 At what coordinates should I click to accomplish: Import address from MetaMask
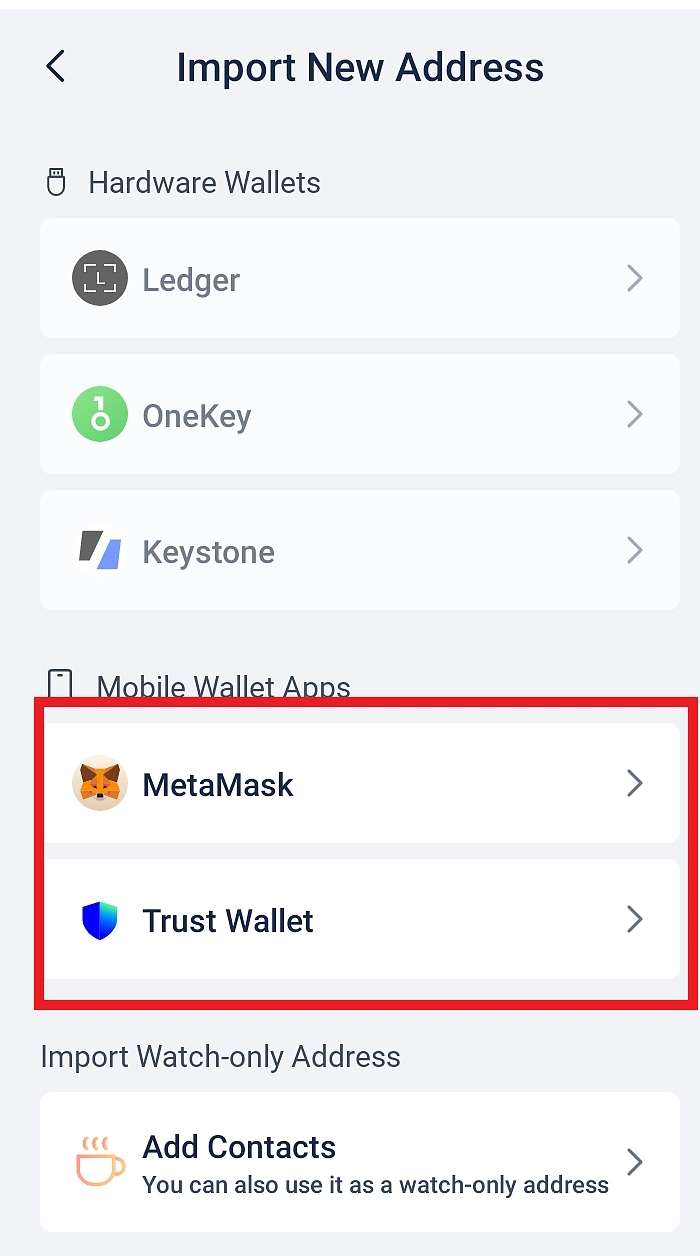click(x=360, y=783)
